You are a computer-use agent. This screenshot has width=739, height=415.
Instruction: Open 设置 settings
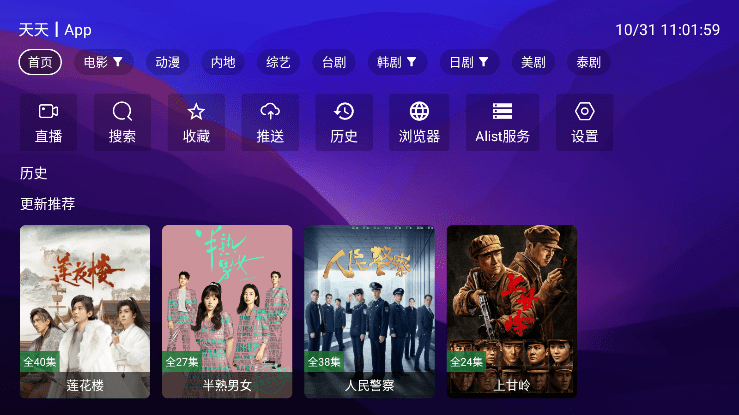(585, 123)
